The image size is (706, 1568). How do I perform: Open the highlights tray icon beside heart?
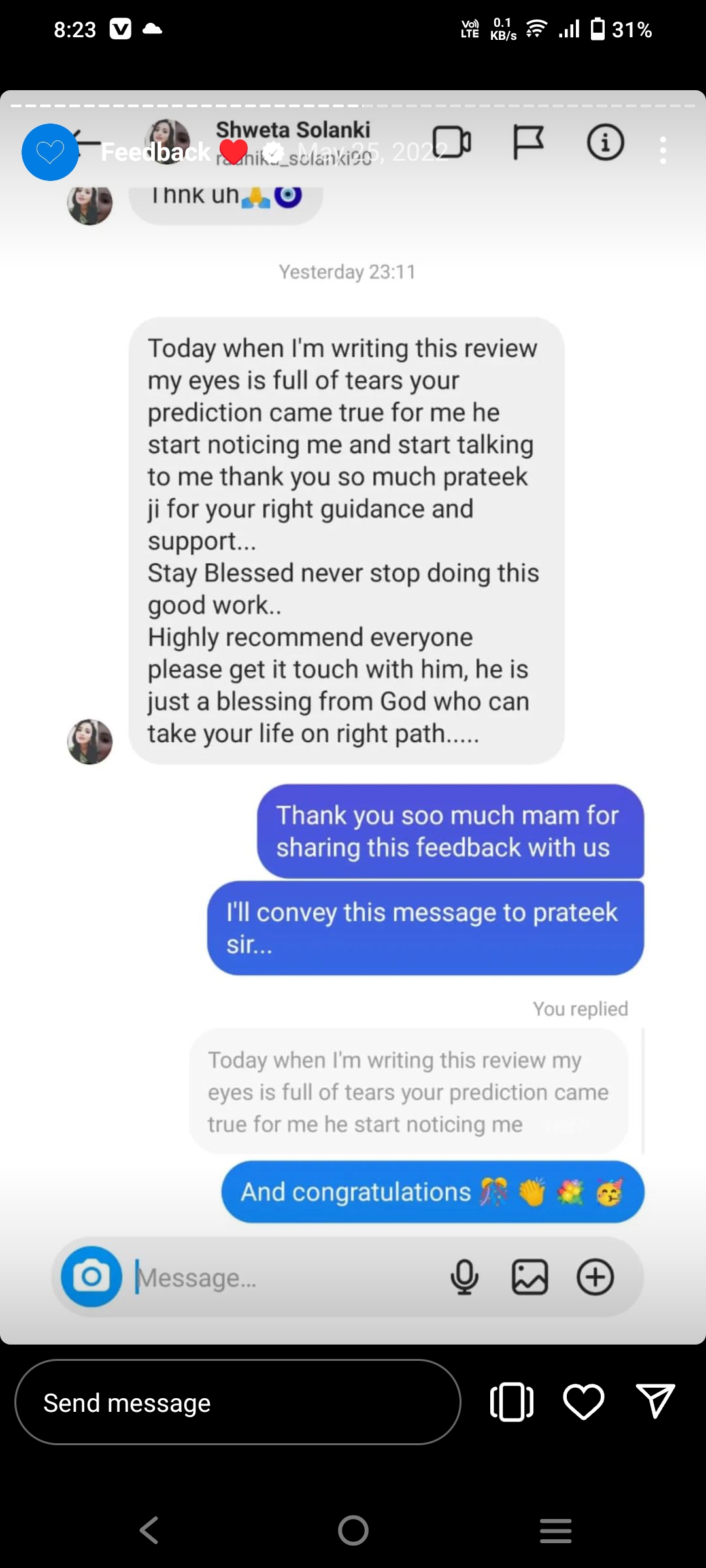(512, 1402)
